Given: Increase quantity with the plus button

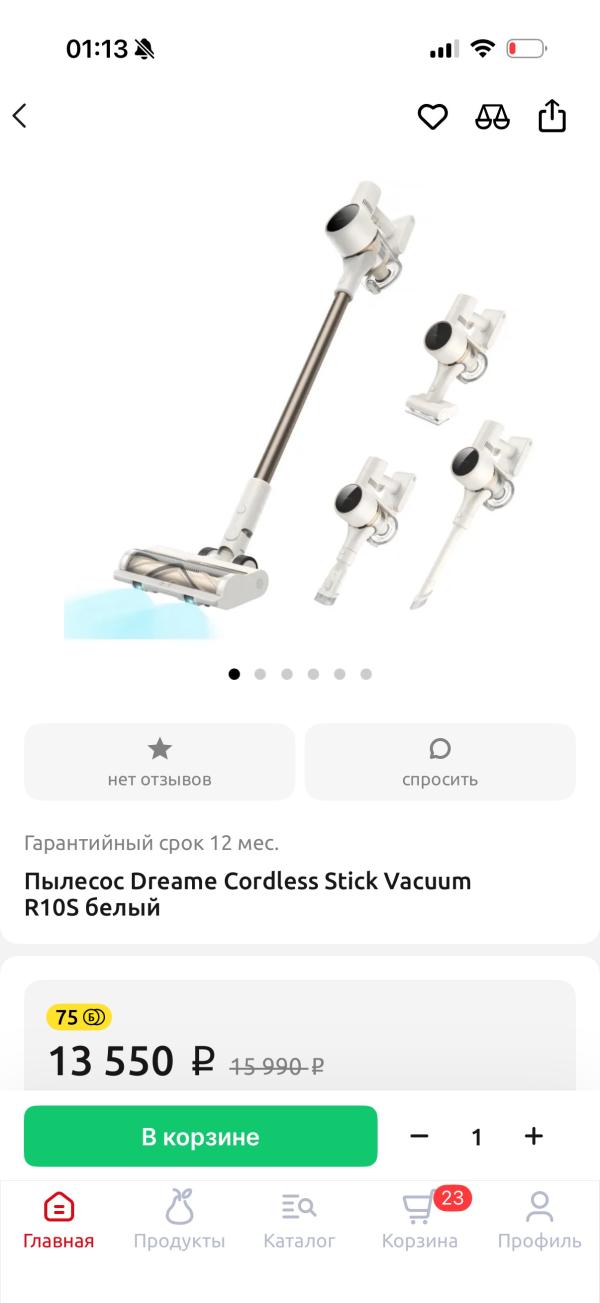Looking at the screenshot, I should (x=534, y=1136).
